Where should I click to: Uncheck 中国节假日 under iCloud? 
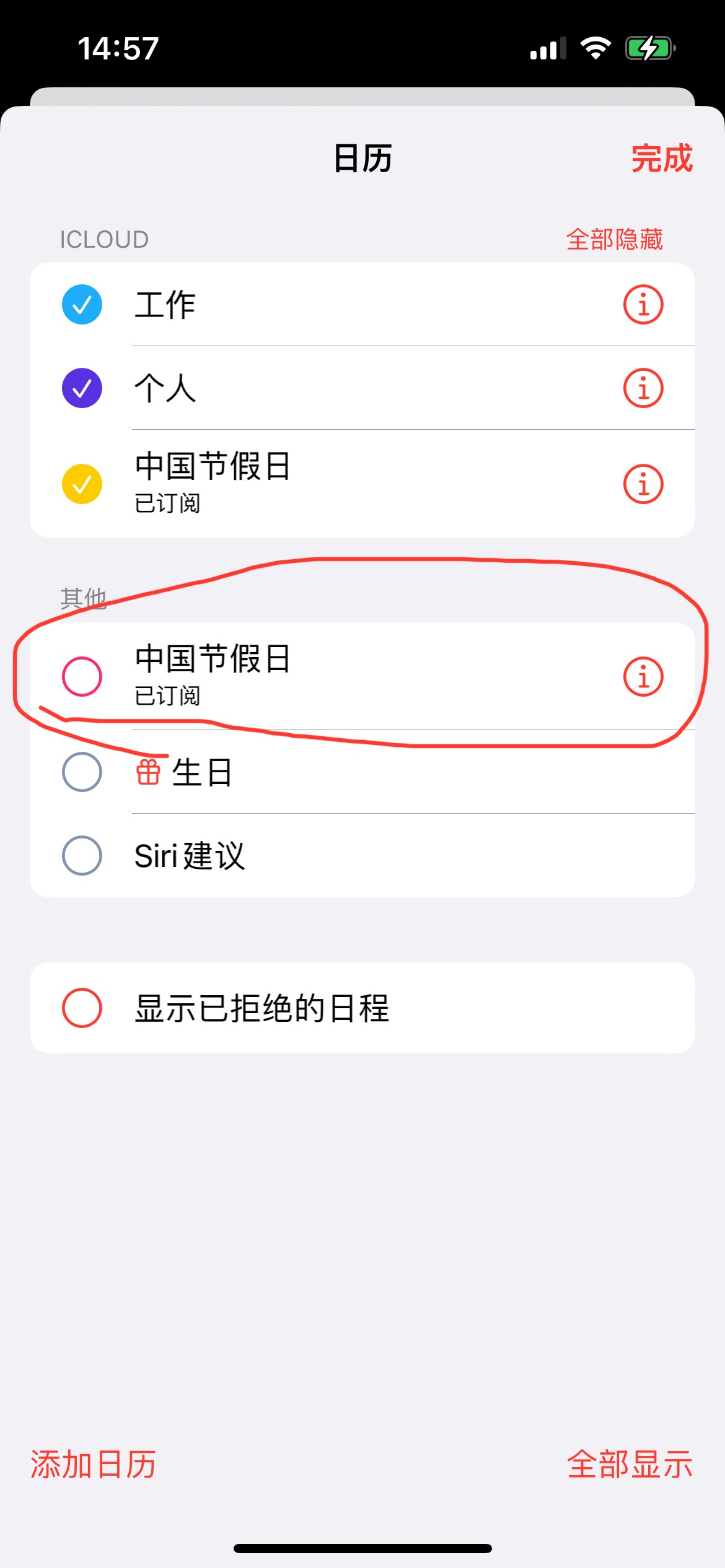click(x=82, y=484)
